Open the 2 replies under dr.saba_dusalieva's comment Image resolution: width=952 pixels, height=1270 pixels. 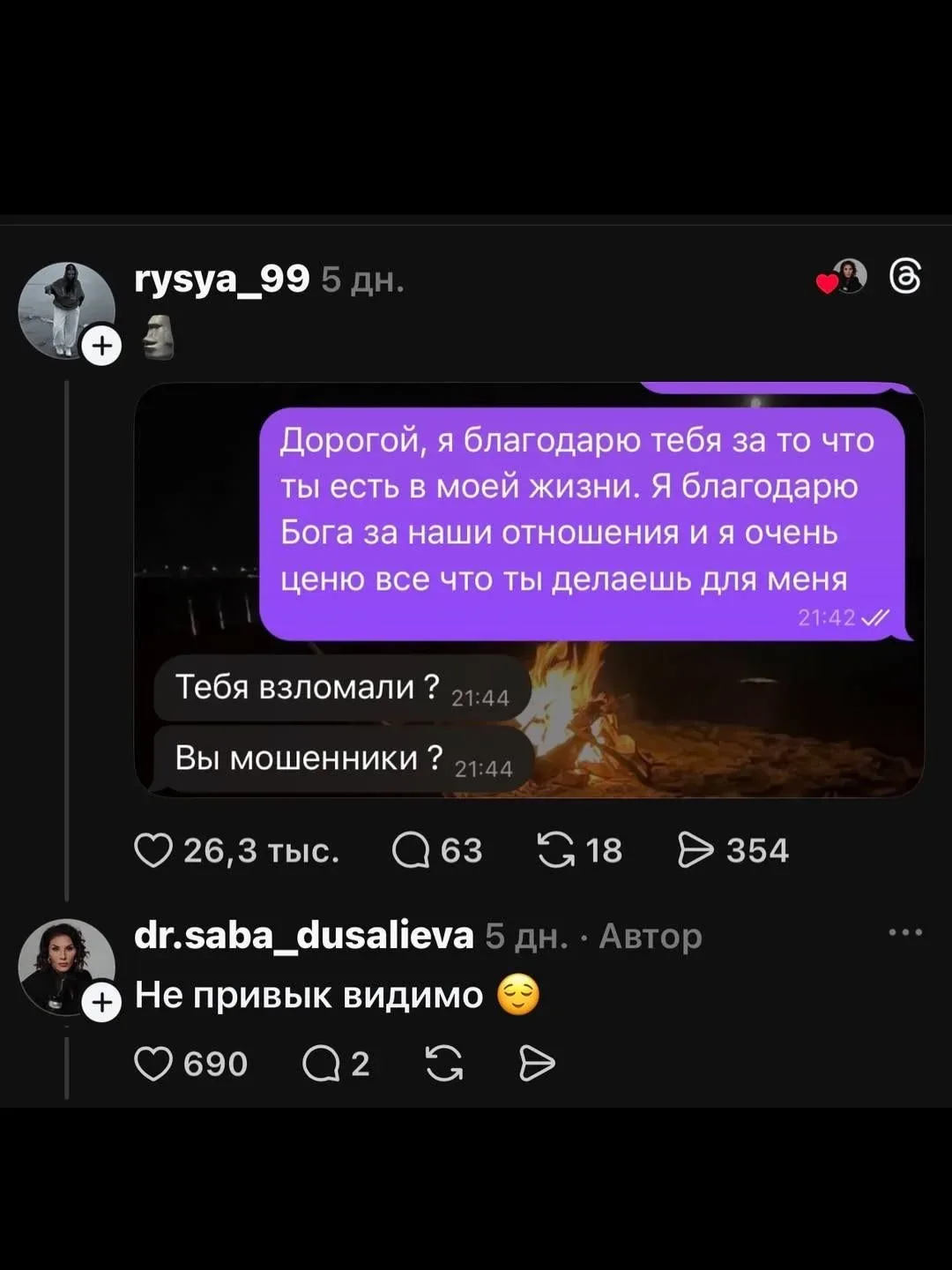(x=321, y=1064)
